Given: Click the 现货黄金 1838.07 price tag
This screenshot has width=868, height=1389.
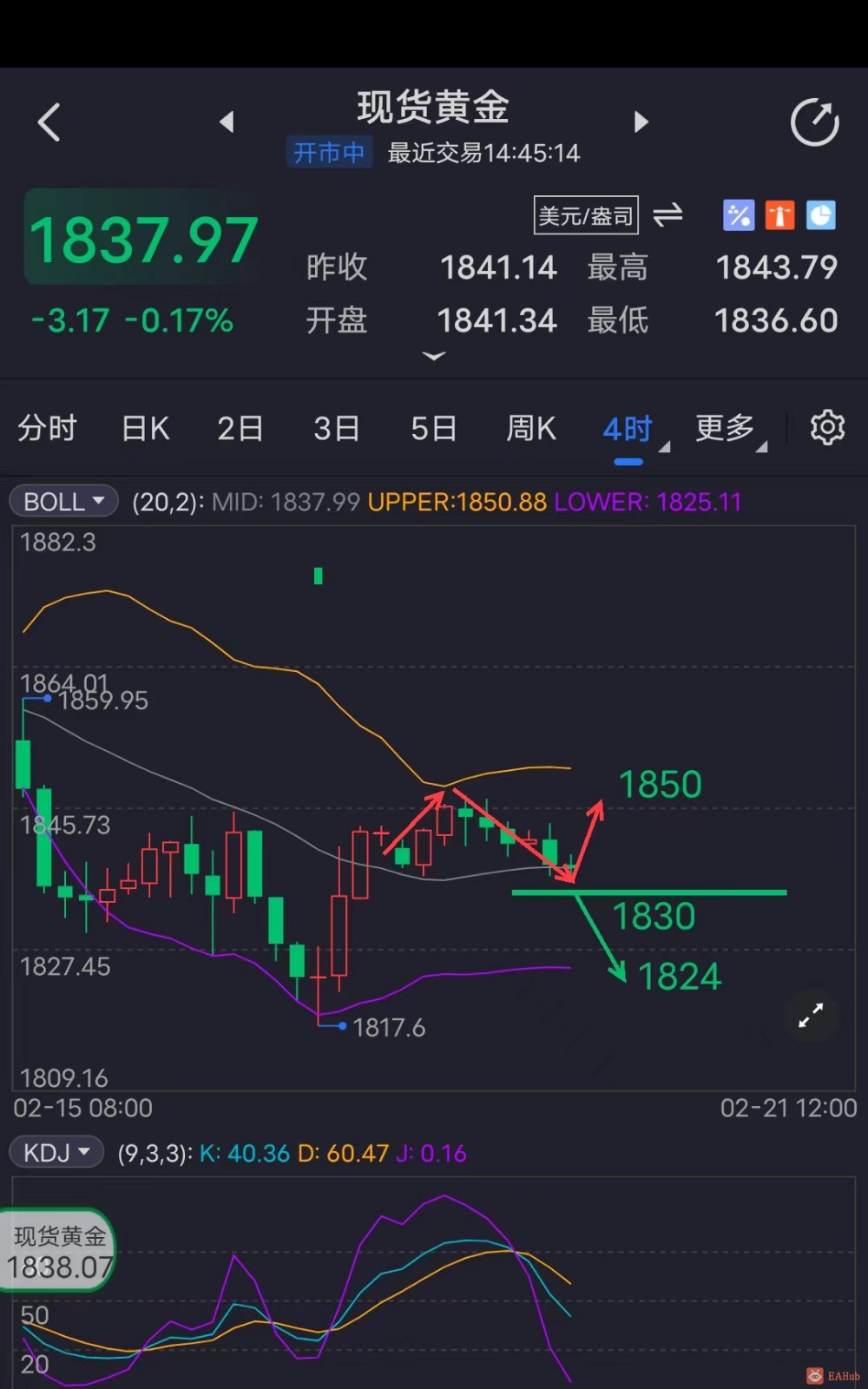Looking at the screenshot, I should coord(56,1252).
